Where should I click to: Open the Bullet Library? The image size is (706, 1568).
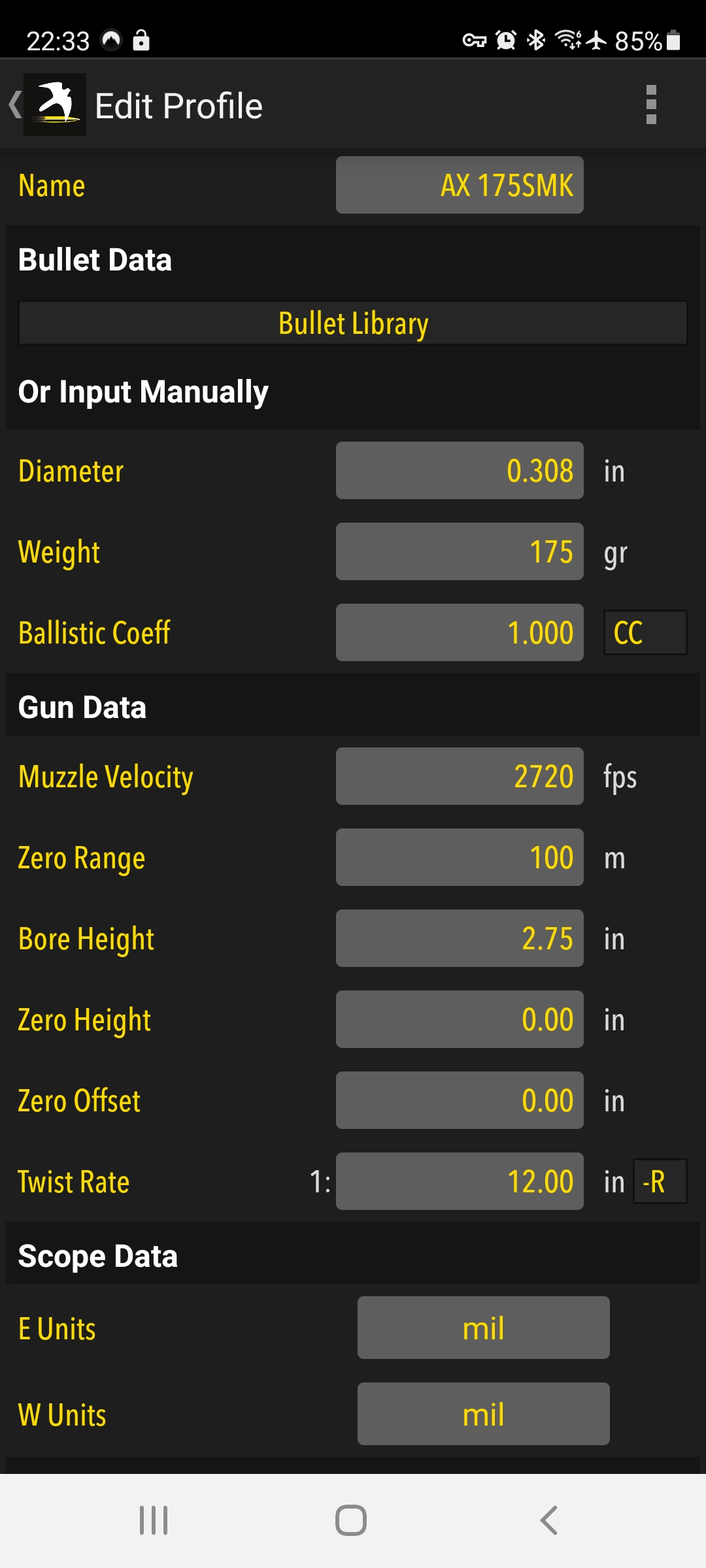tap(353, 323)
